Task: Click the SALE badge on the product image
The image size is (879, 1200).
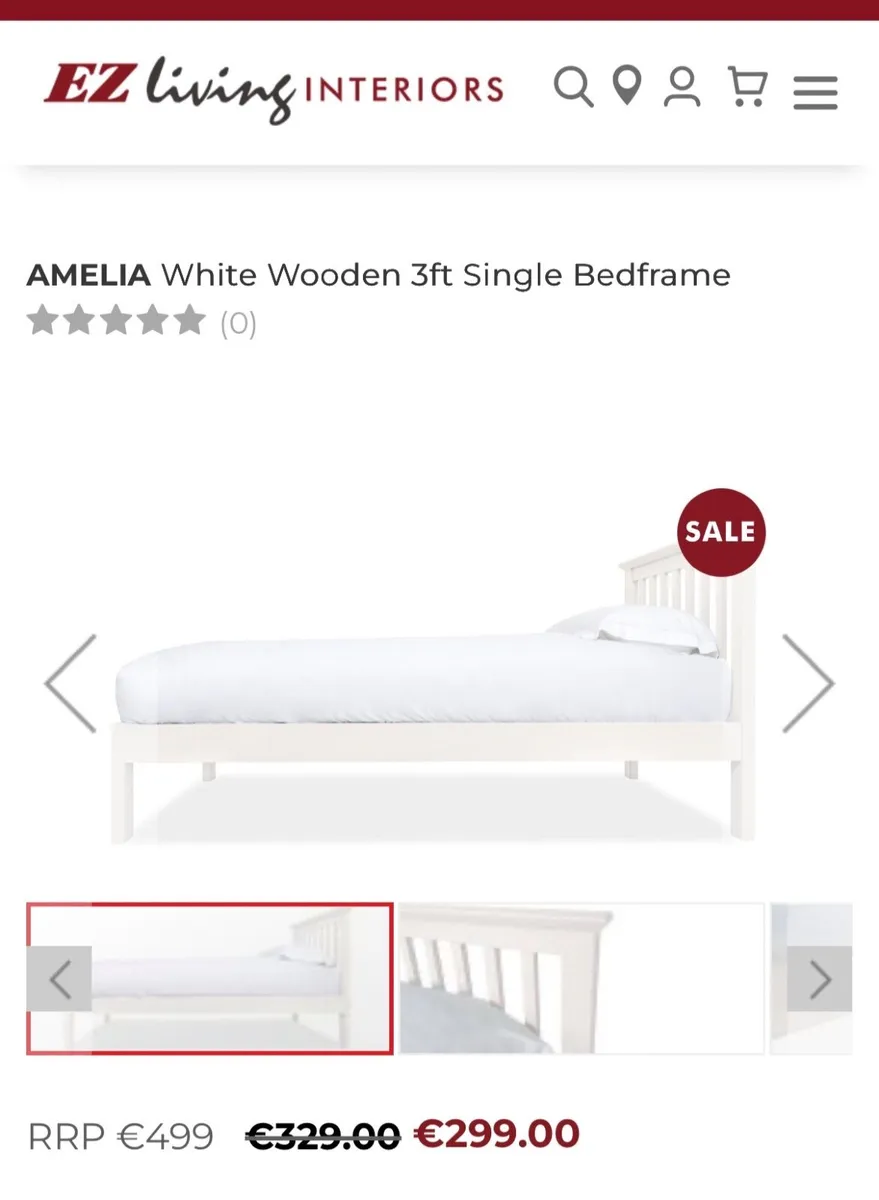Action: point(722,532)
